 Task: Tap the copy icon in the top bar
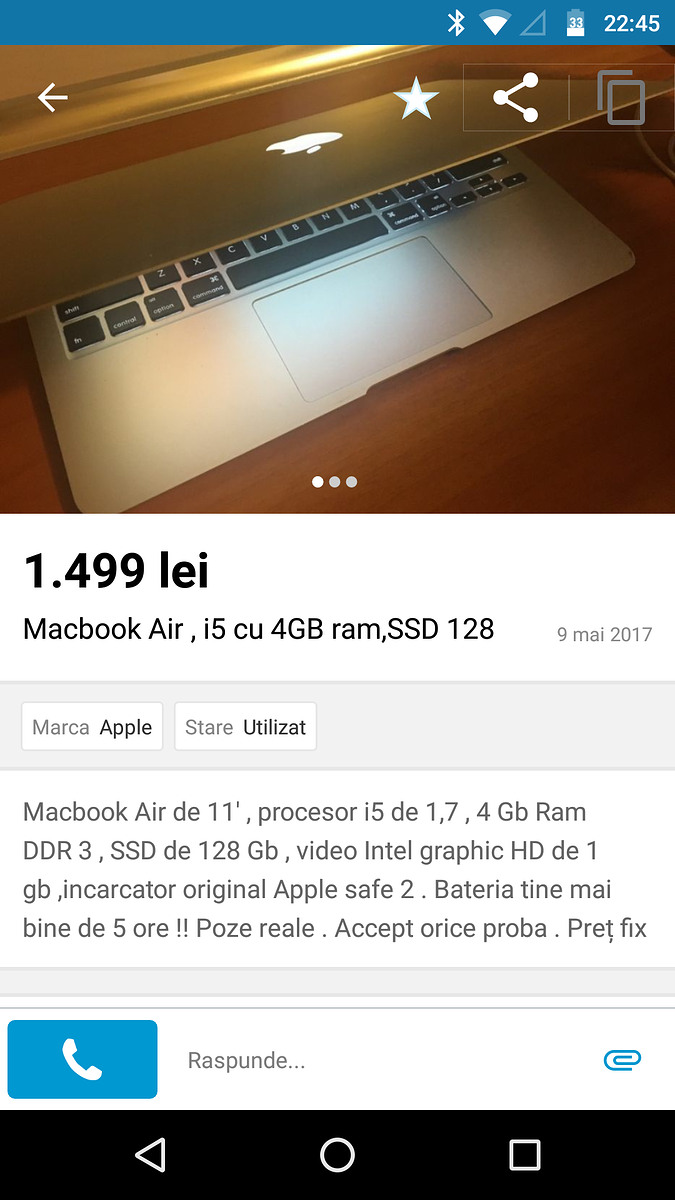click(x=621, y=98)
